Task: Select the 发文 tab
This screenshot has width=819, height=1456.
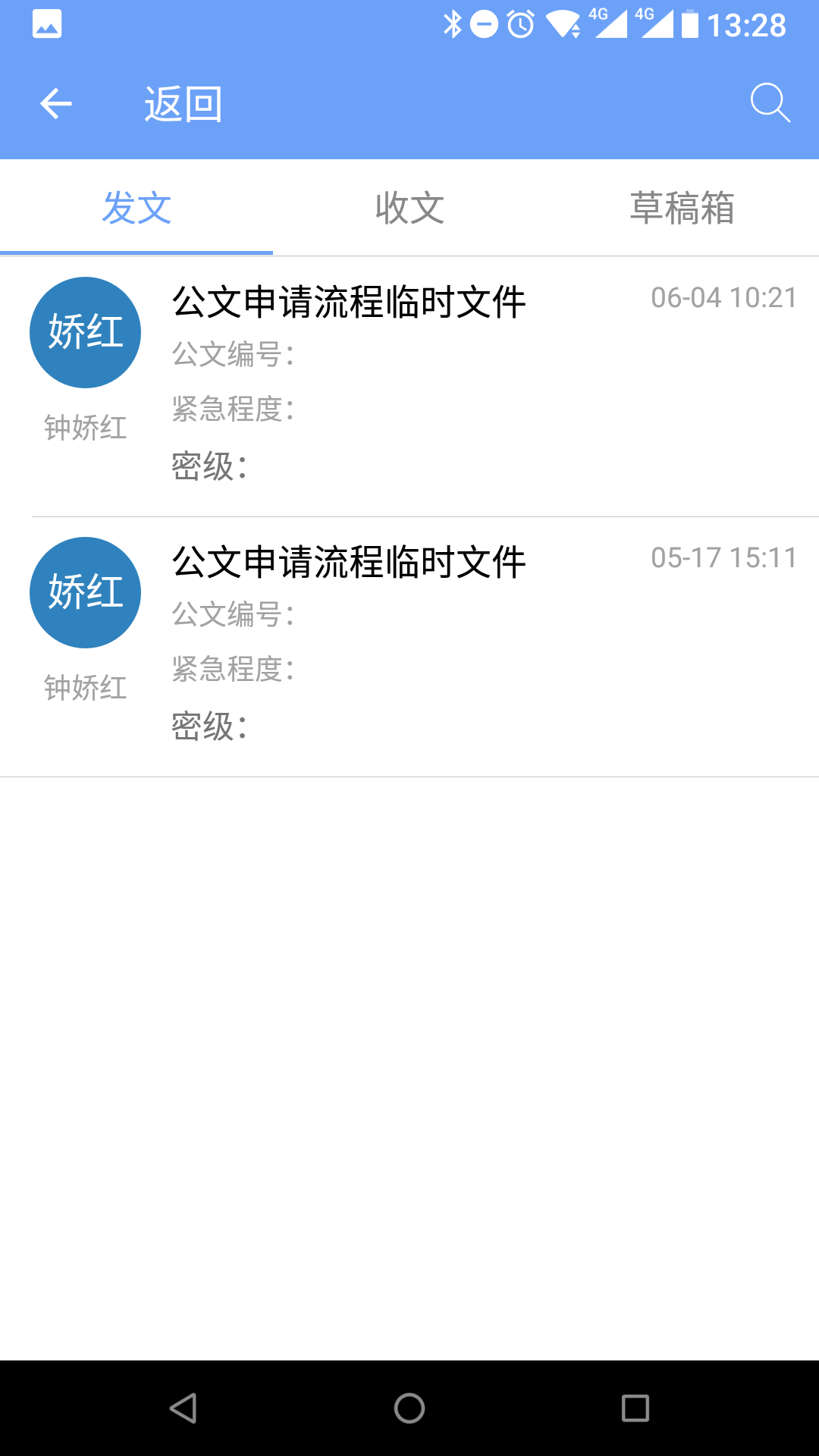Action: 136,208
